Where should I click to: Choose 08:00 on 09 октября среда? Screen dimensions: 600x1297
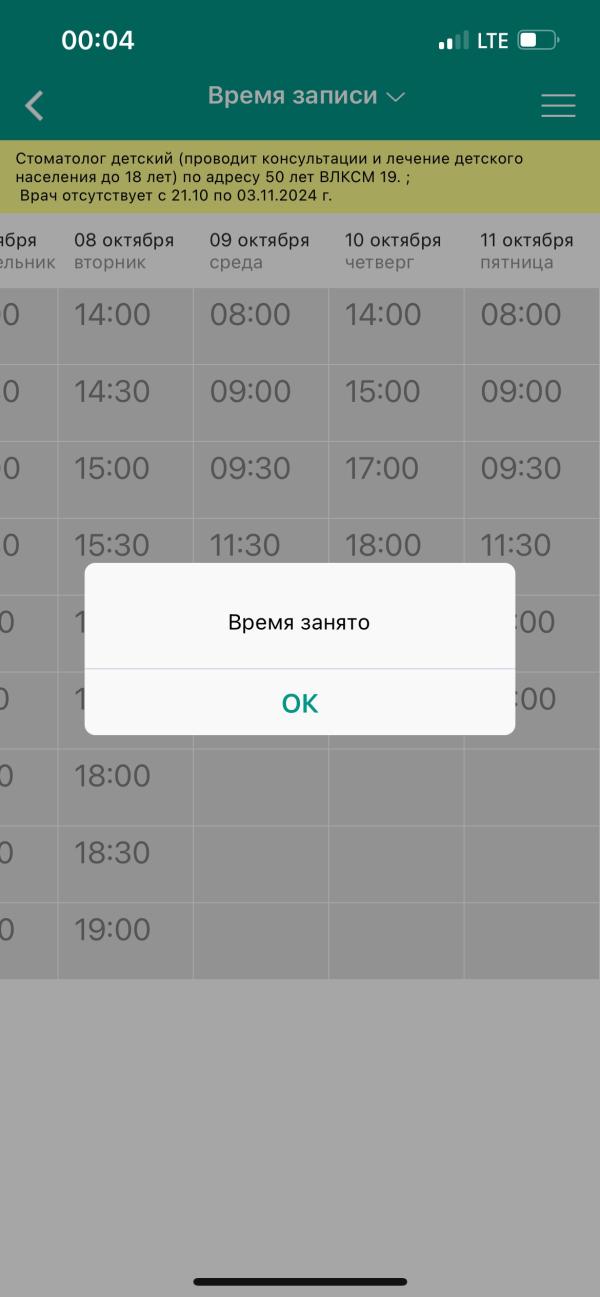(x=261, y=326)
